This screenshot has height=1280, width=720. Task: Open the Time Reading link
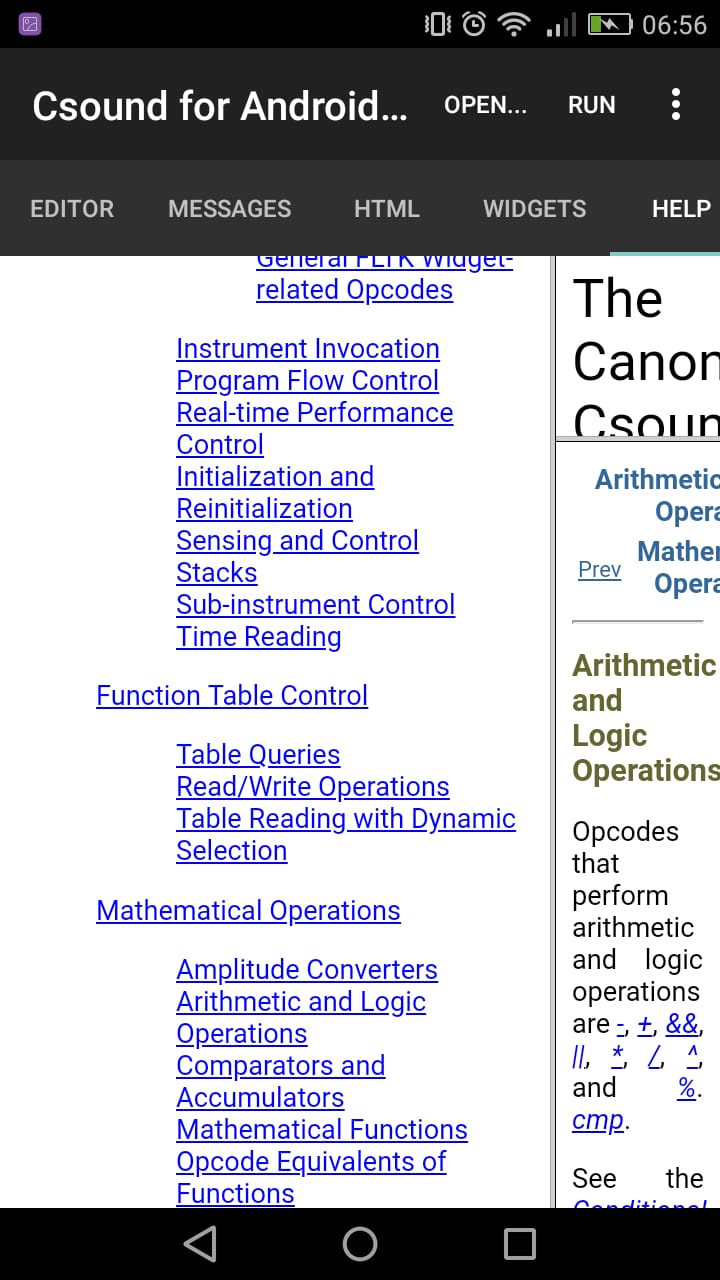(x=258, y=637)
